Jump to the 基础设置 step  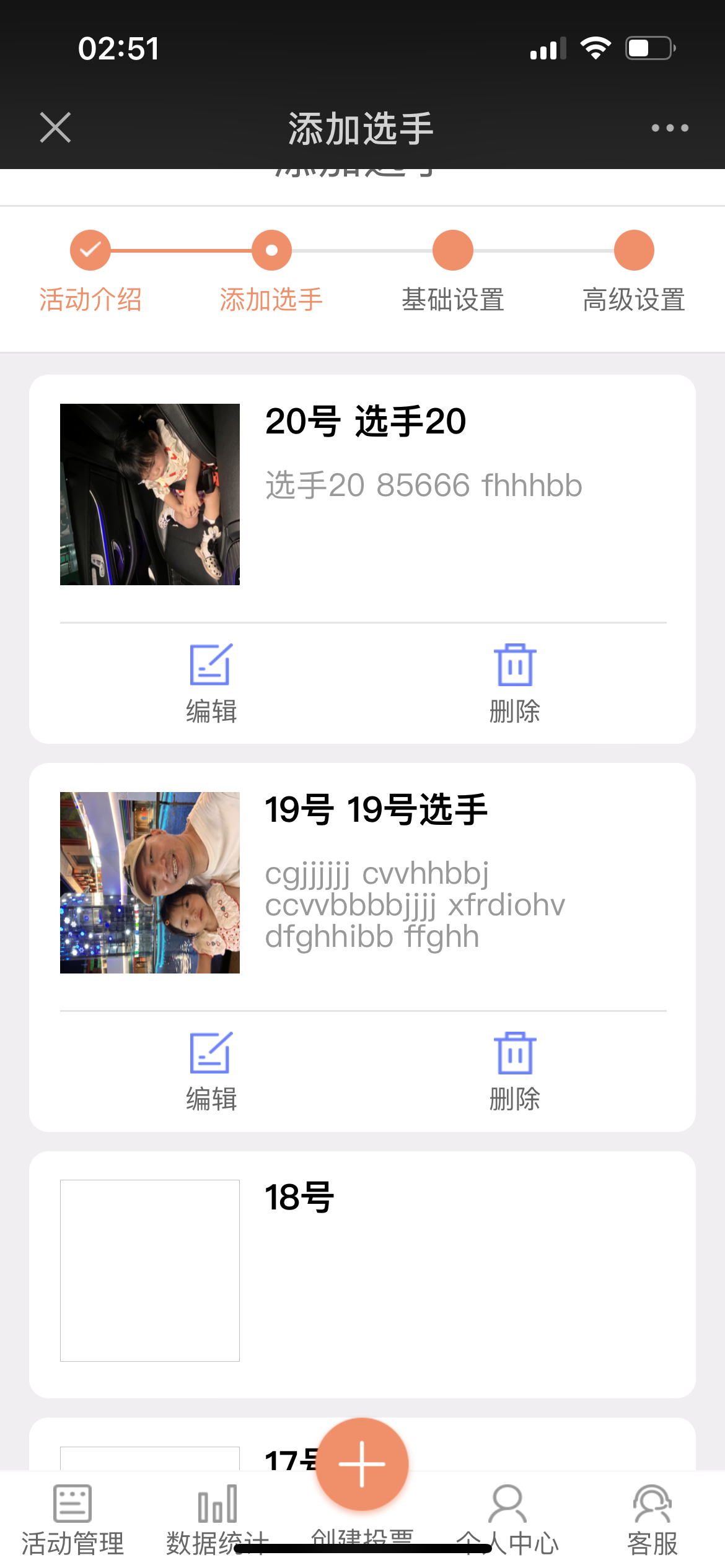[x=453, y=271]
